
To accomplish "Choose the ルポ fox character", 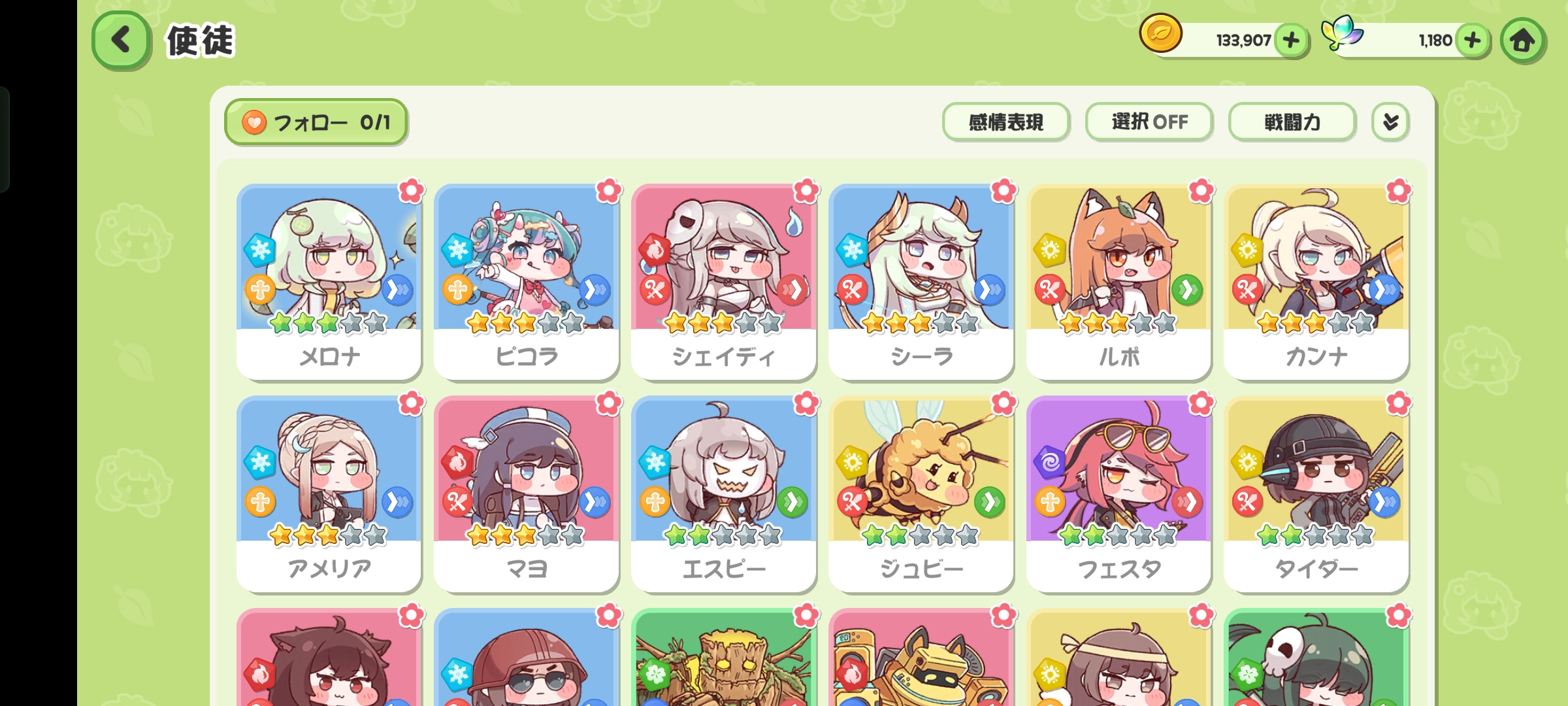I will click(1119, 281).
